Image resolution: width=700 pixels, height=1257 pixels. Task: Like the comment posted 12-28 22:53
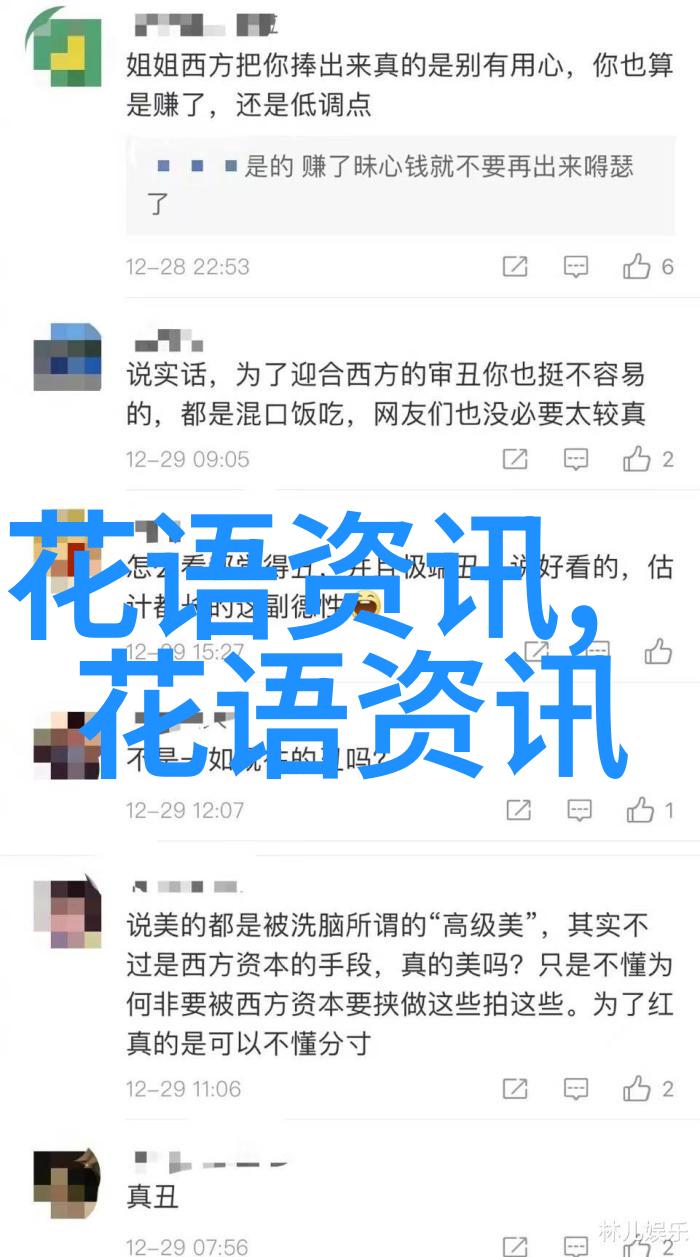pos(637,266)
